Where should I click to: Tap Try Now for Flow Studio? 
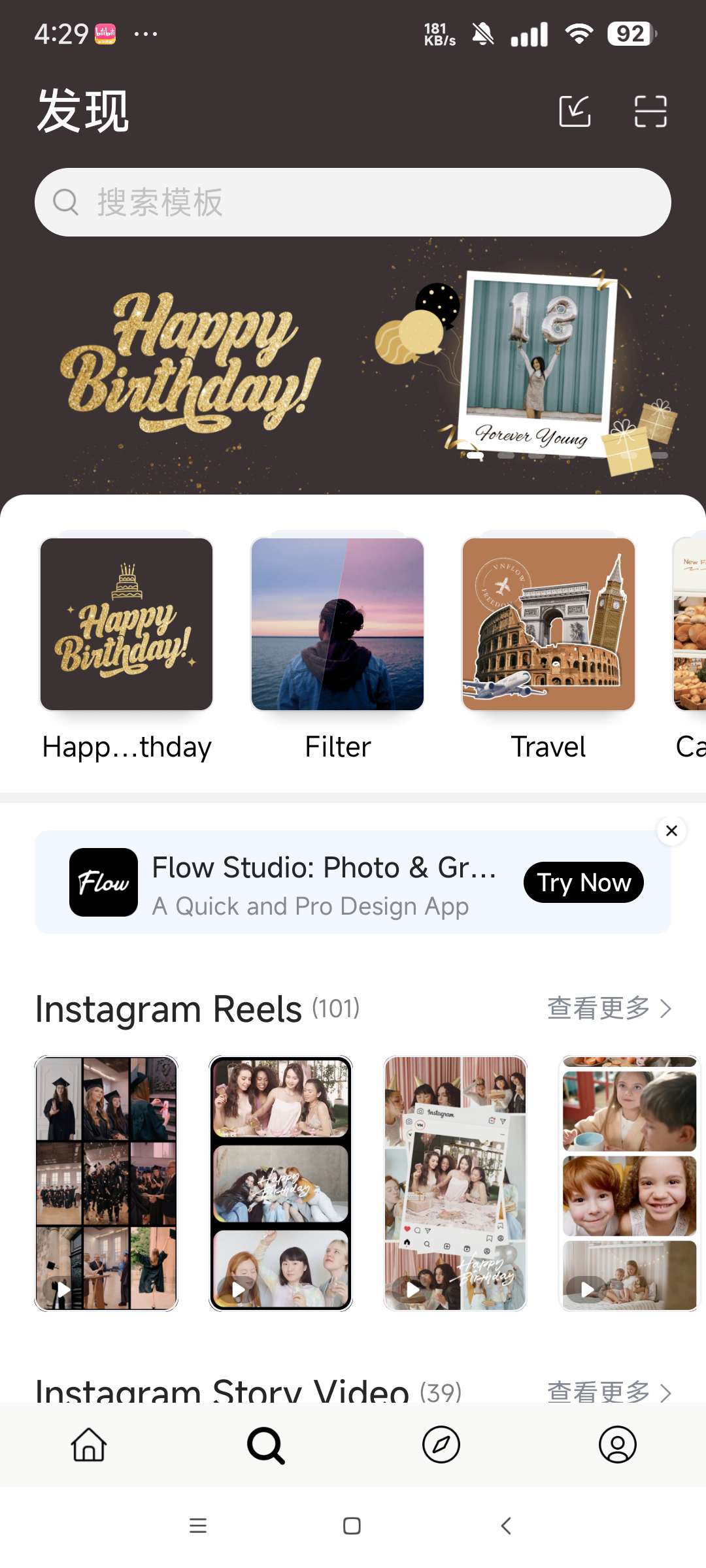(x=584, y=883)
